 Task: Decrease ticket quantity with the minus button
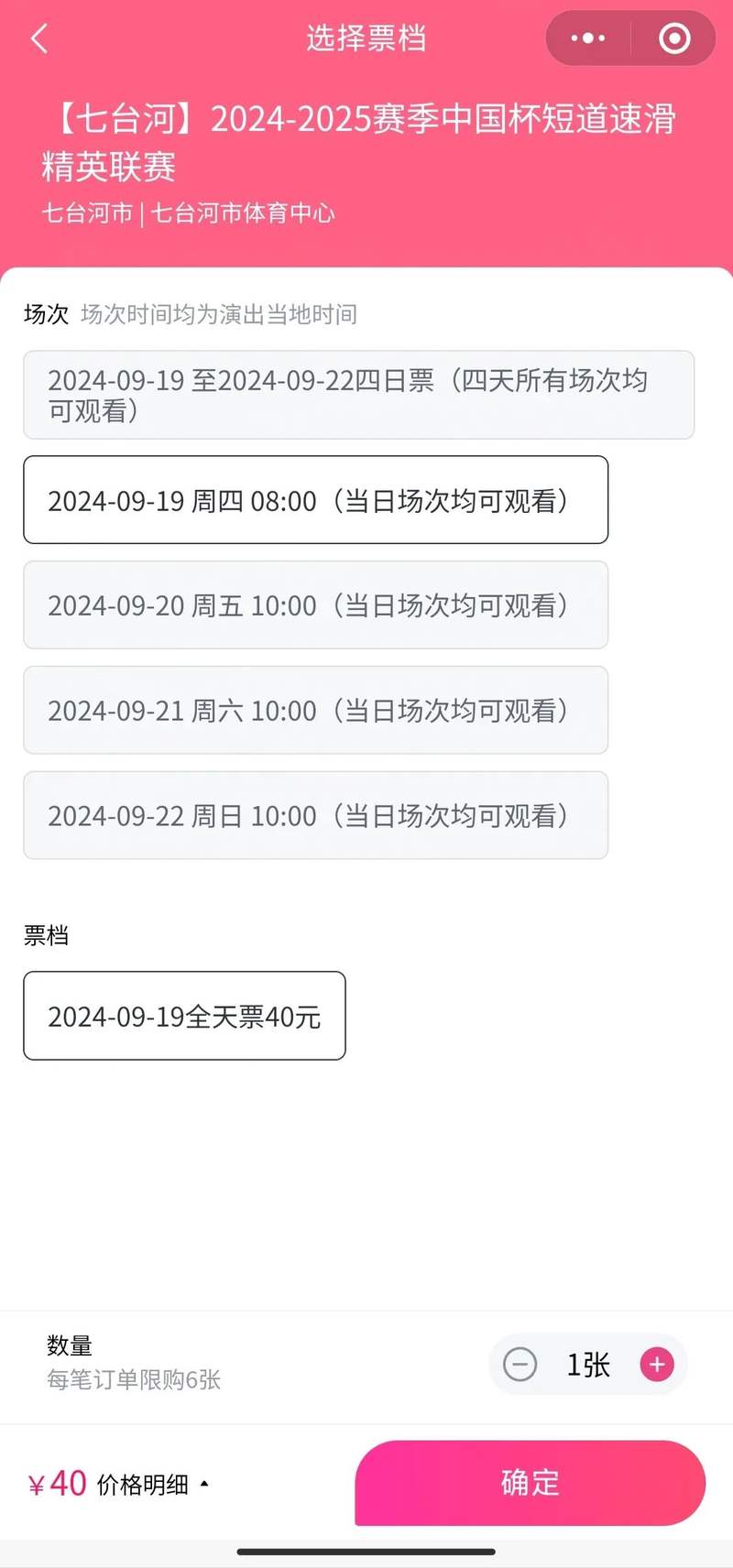520,1365
